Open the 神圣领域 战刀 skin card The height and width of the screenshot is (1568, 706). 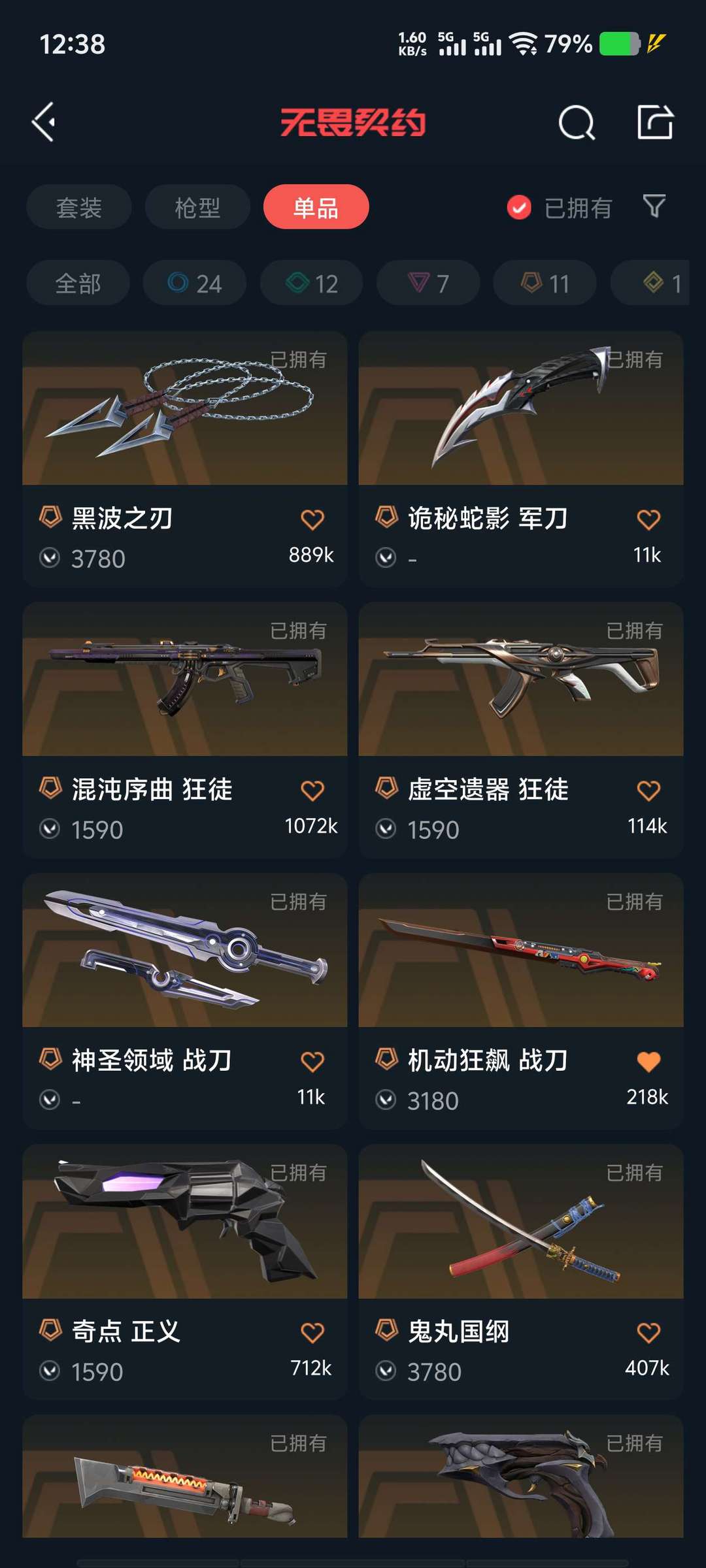[185, 1001]
